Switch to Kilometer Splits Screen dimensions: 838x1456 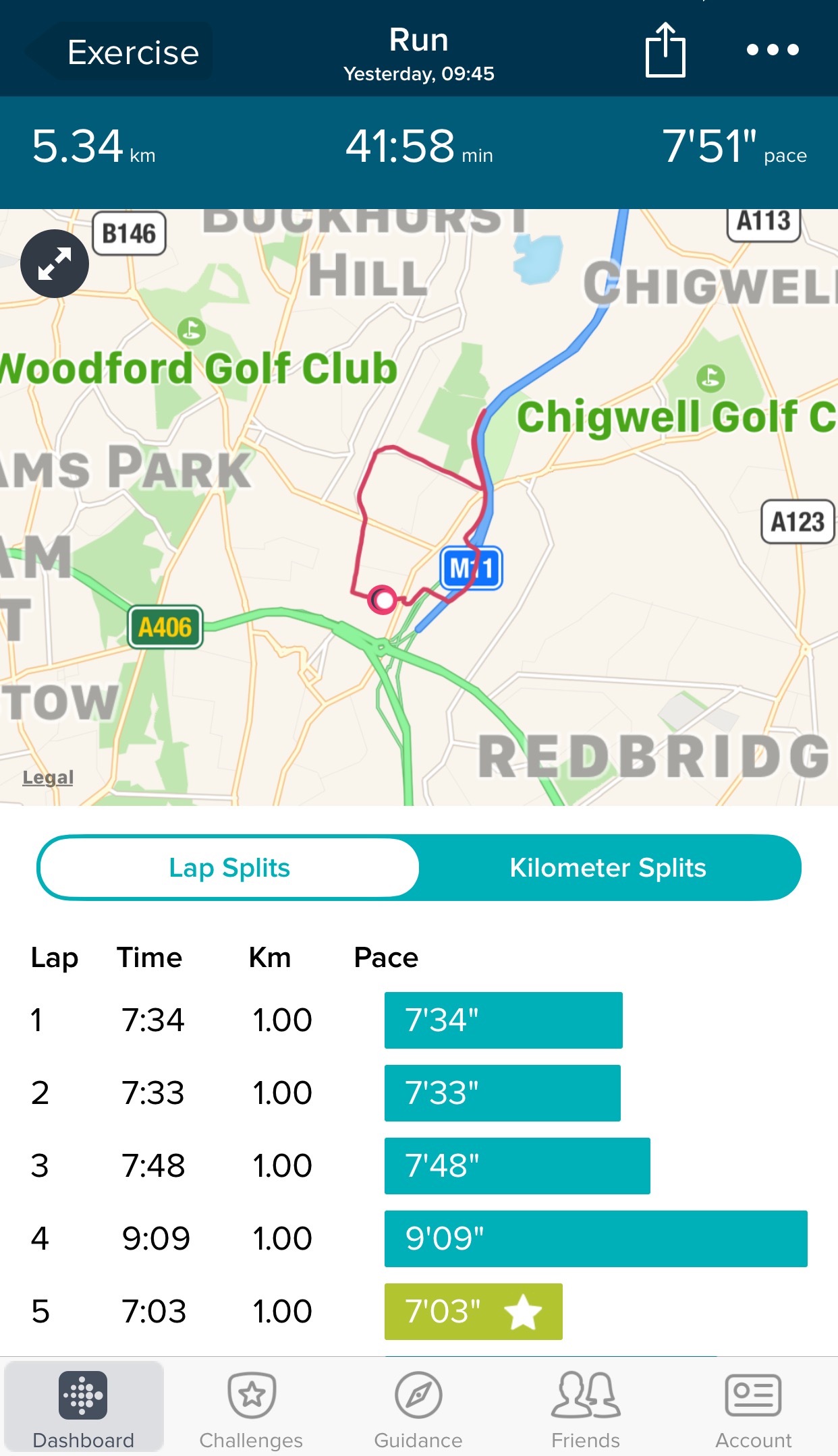[x=607, y=868]
